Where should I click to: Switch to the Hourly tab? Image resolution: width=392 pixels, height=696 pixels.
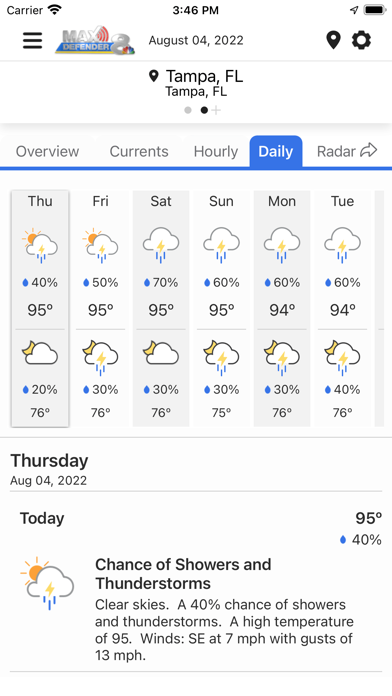pos(216,151)
